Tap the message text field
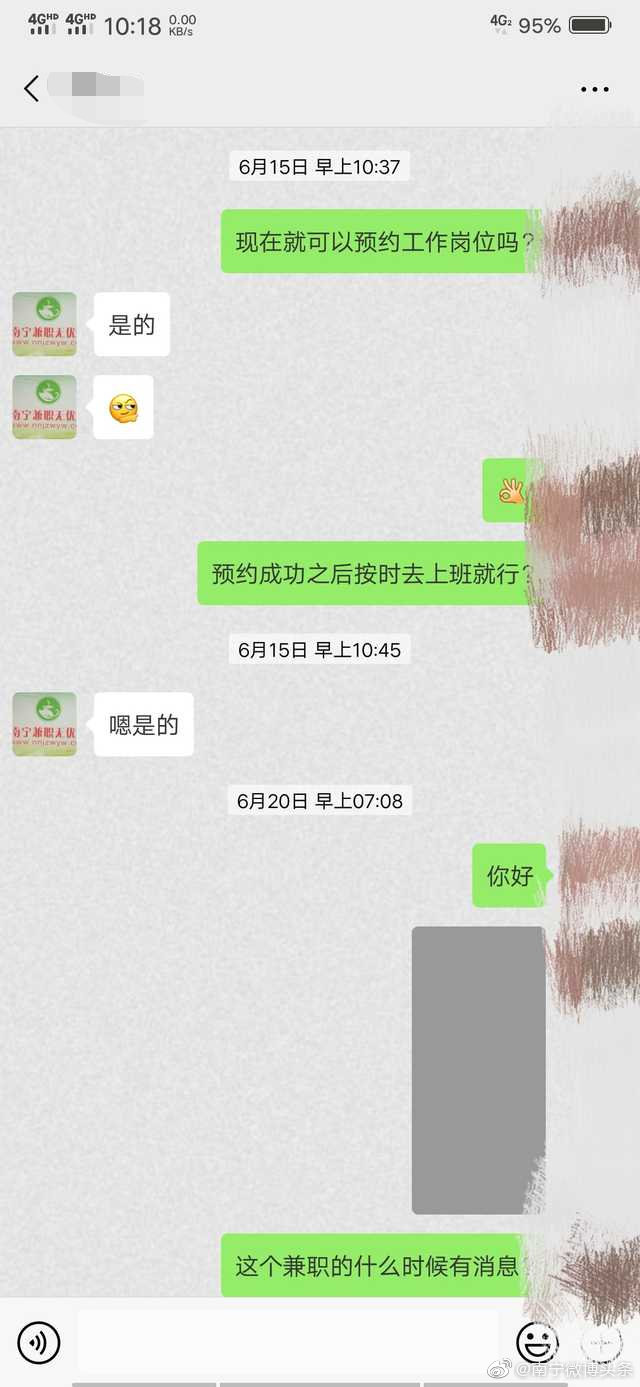The image size is (640, 1387). pyautogui.click(x=288, y=1342)
